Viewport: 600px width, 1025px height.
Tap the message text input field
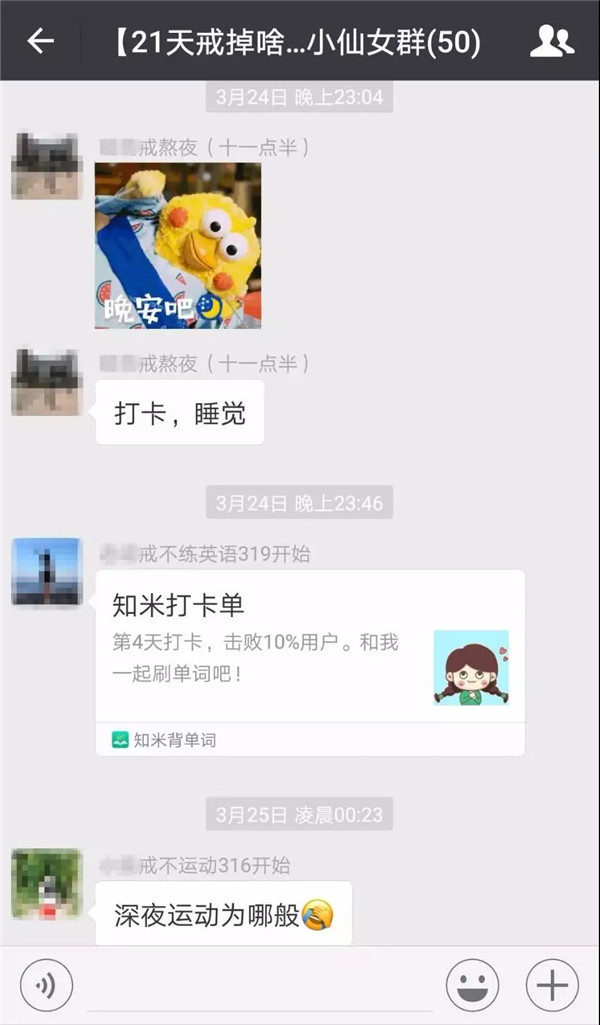pyautogui.click(x=260, y=985)
